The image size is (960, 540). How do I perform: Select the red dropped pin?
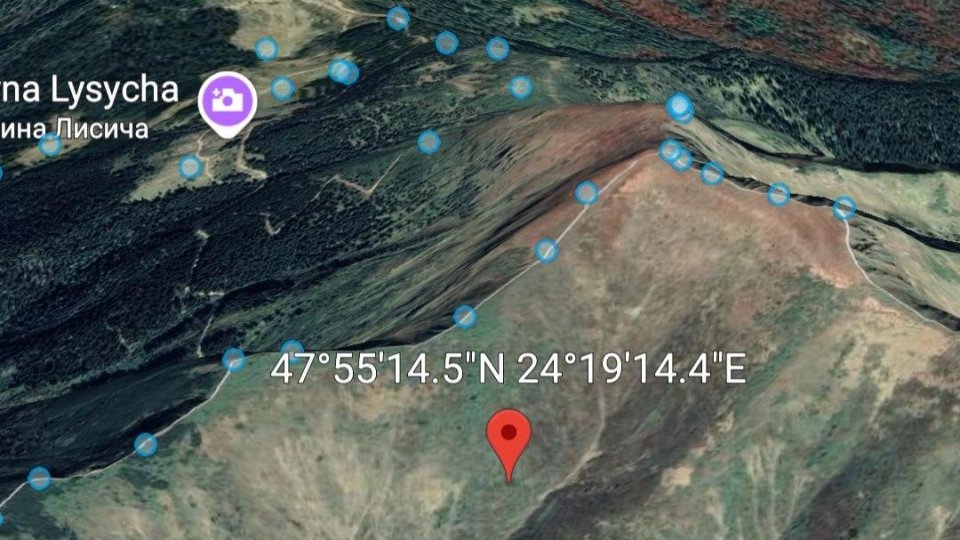click(509, 441)
